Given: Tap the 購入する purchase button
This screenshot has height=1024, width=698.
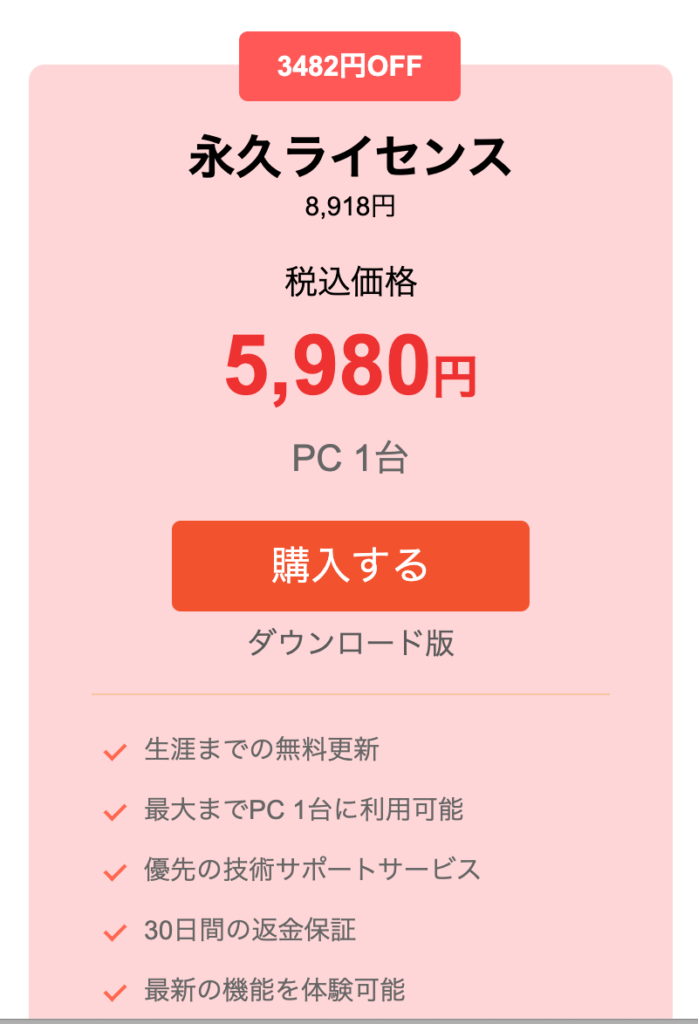Looking at the screenshot, I should point(350,566).
